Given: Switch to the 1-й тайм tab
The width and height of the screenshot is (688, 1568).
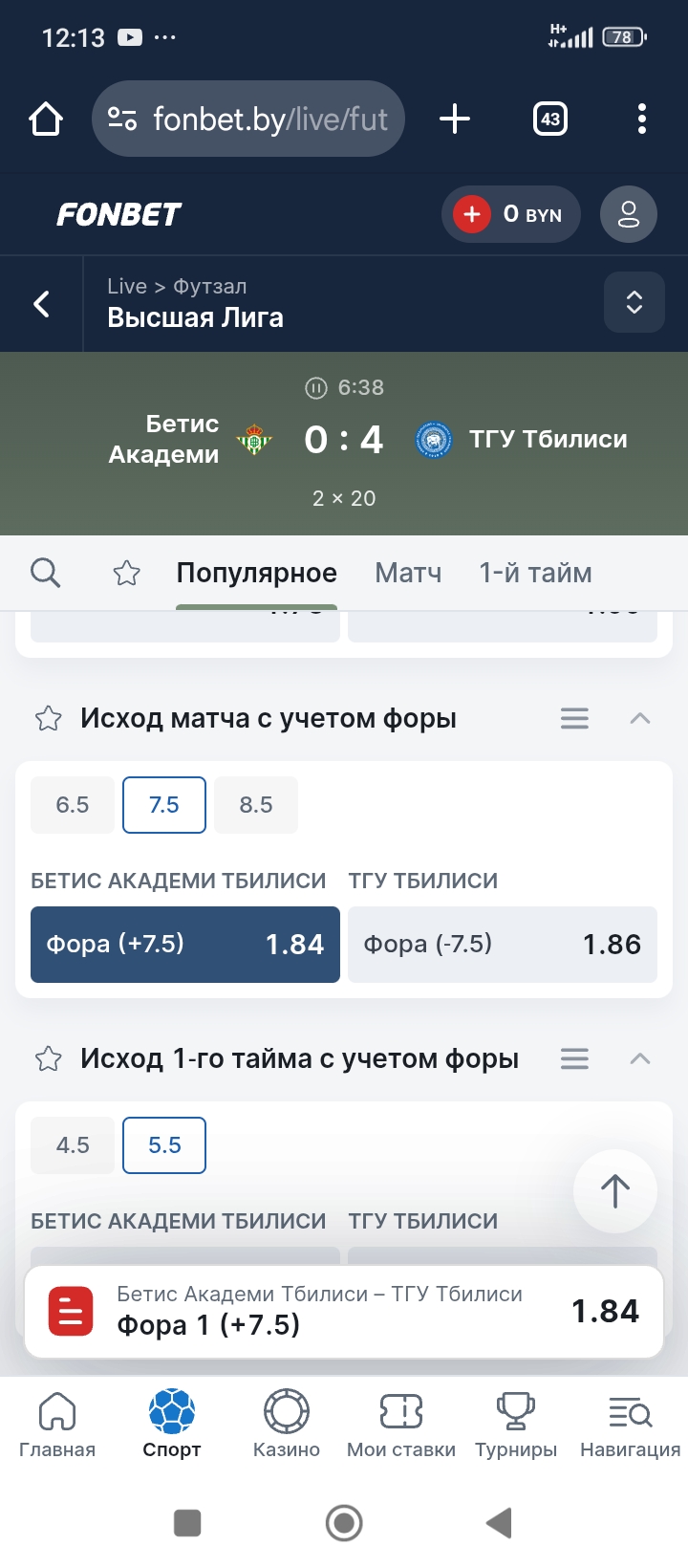Looking at the screenshot, I should (x=536, y=572).
